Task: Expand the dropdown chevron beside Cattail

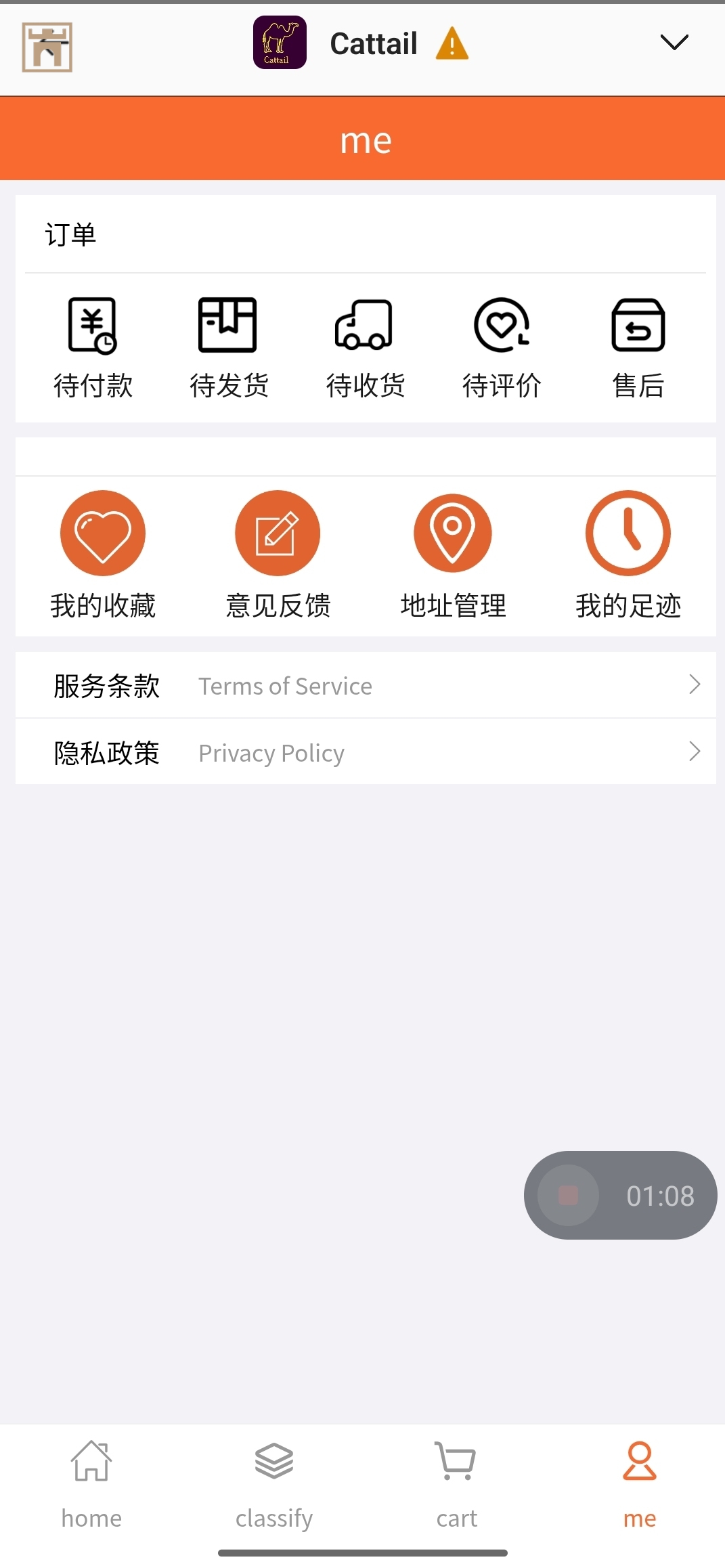Action: click(x=674, y=43)
